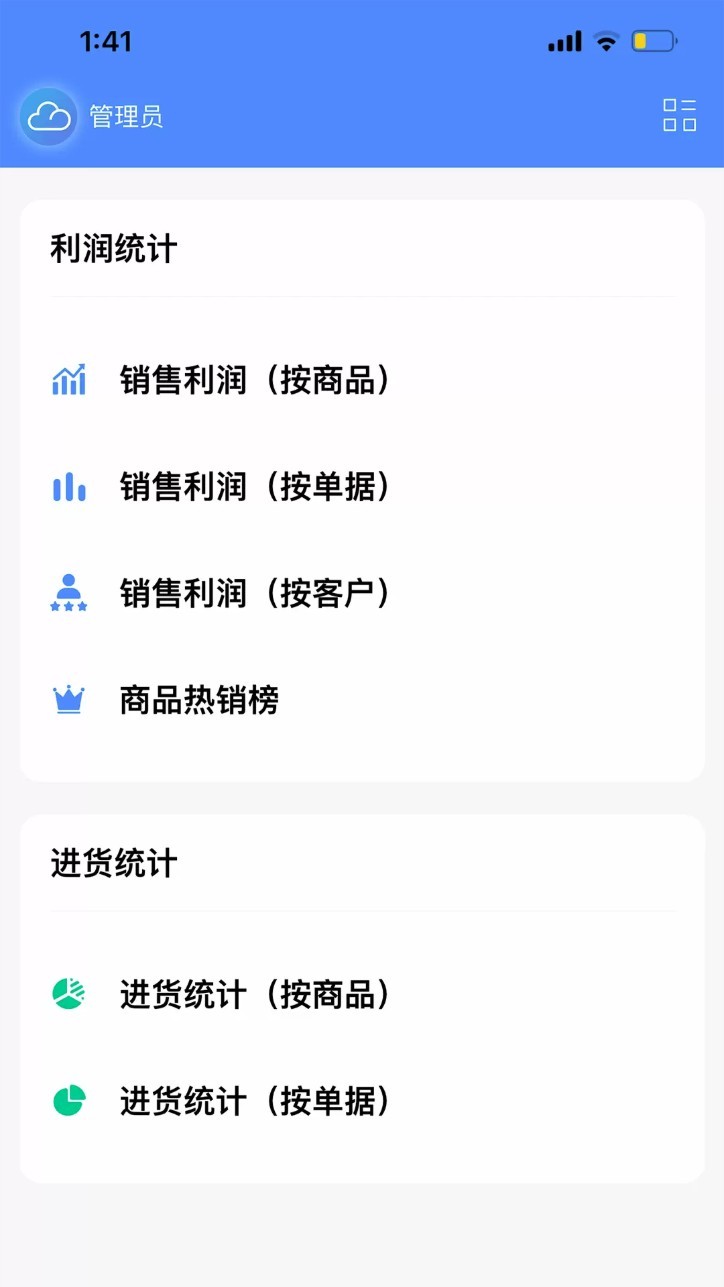Tap the Wi-Fi icon in the status bar
724x1287 pixels.
point(607,41)
